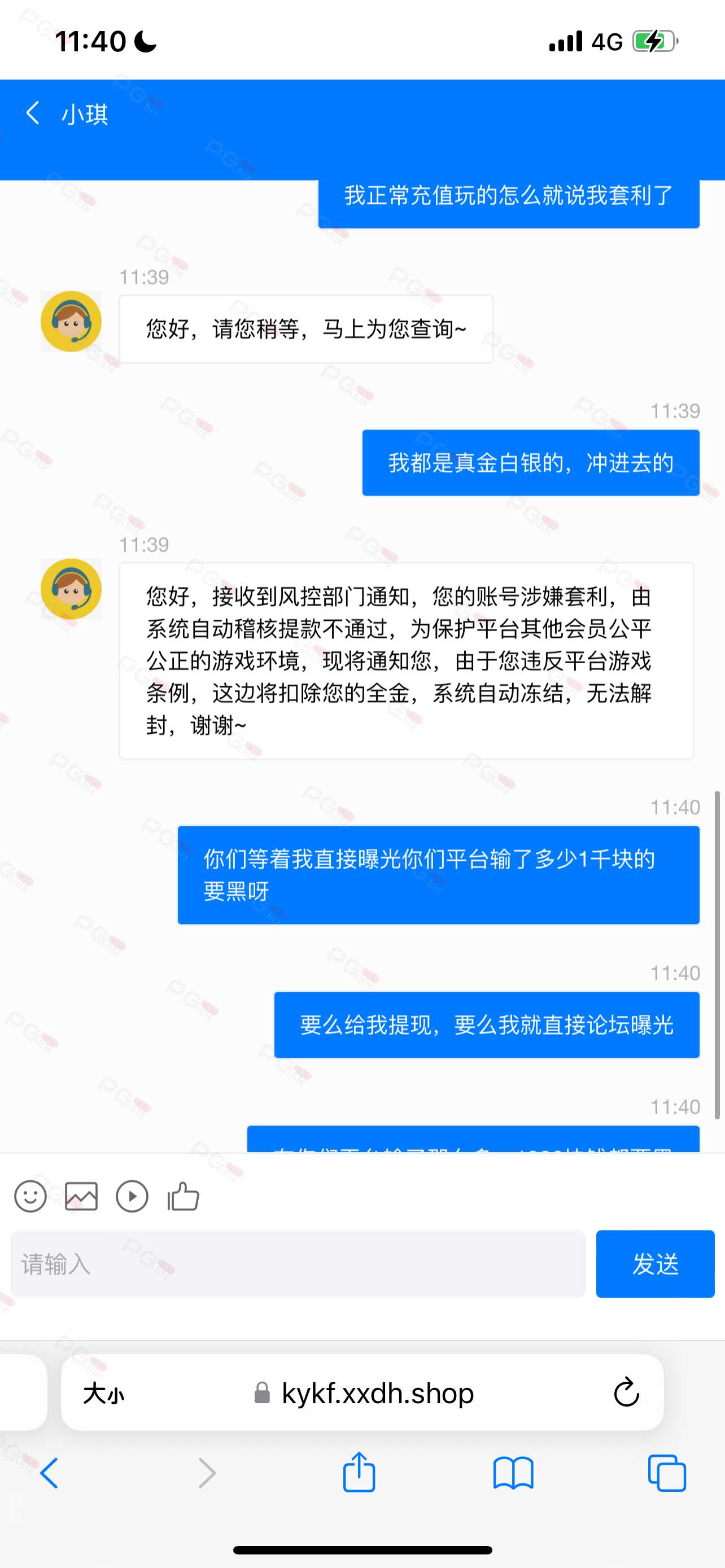The height and width of the screenshot is (1568, 725).
Task: Tap the kykf.xxdh.shop address bar
Action: pyautogui.click(x=364, y=1393)
